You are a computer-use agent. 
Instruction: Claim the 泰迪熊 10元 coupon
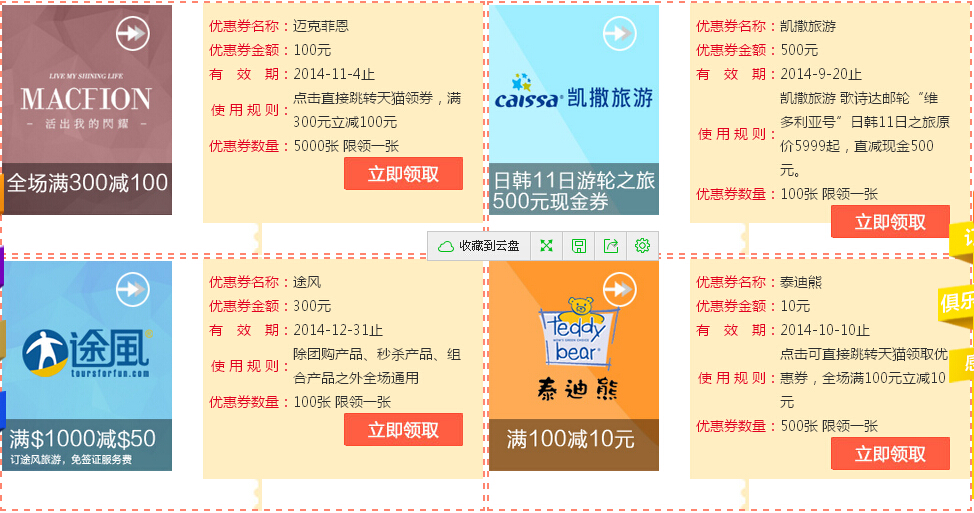[890, 454]
